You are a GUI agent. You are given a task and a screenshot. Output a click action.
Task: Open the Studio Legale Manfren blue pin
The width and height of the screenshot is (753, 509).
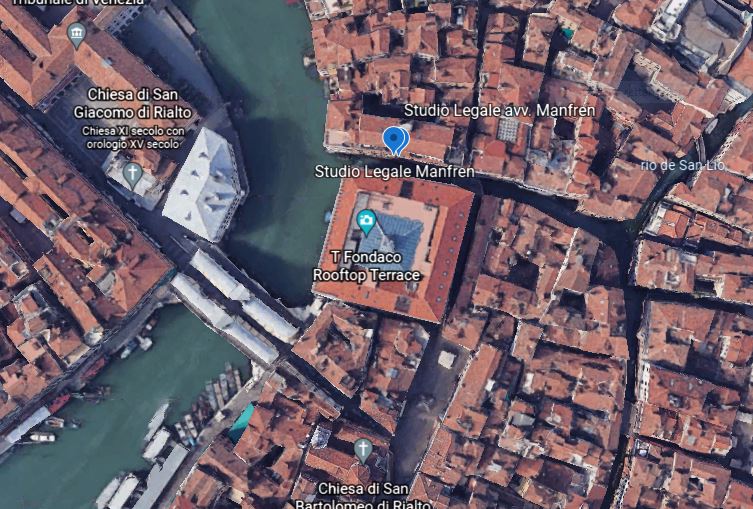pos(395,139)
